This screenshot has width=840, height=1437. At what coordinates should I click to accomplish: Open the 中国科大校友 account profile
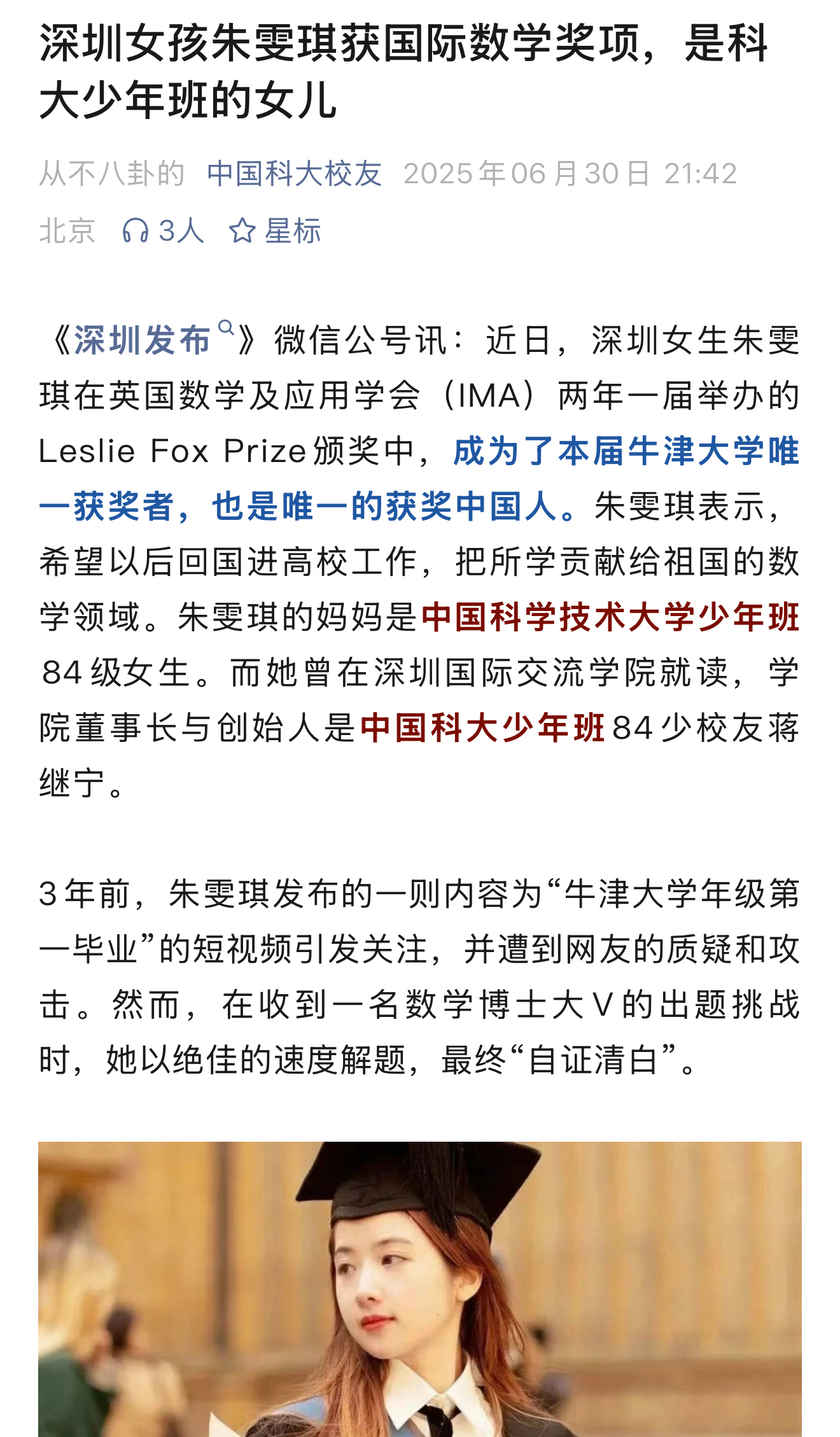pos(294,174)
